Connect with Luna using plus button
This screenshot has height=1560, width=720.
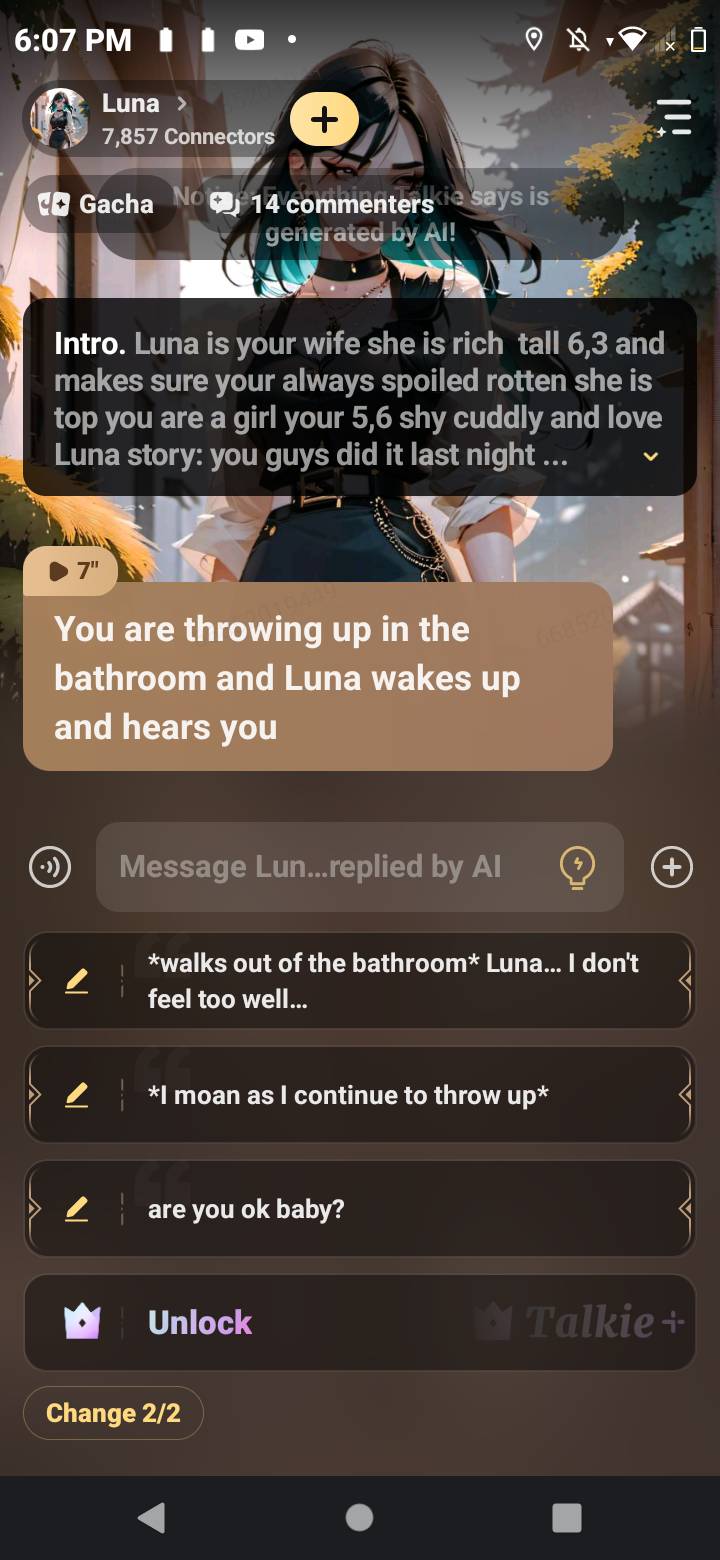pos(324,120)
